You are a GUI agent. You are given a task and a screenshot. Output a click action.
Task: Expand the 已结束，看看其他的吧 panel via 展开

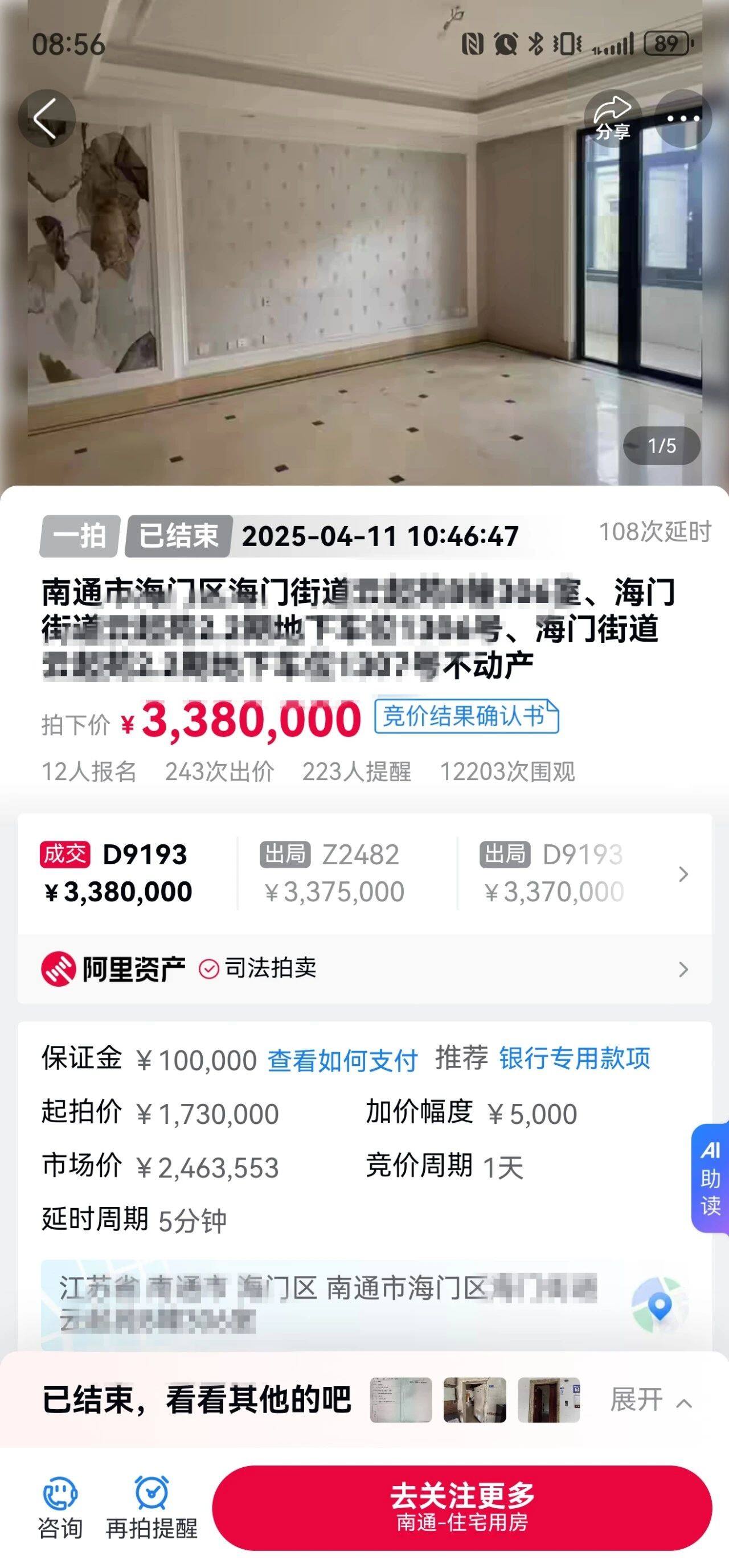coord(650,1401)
